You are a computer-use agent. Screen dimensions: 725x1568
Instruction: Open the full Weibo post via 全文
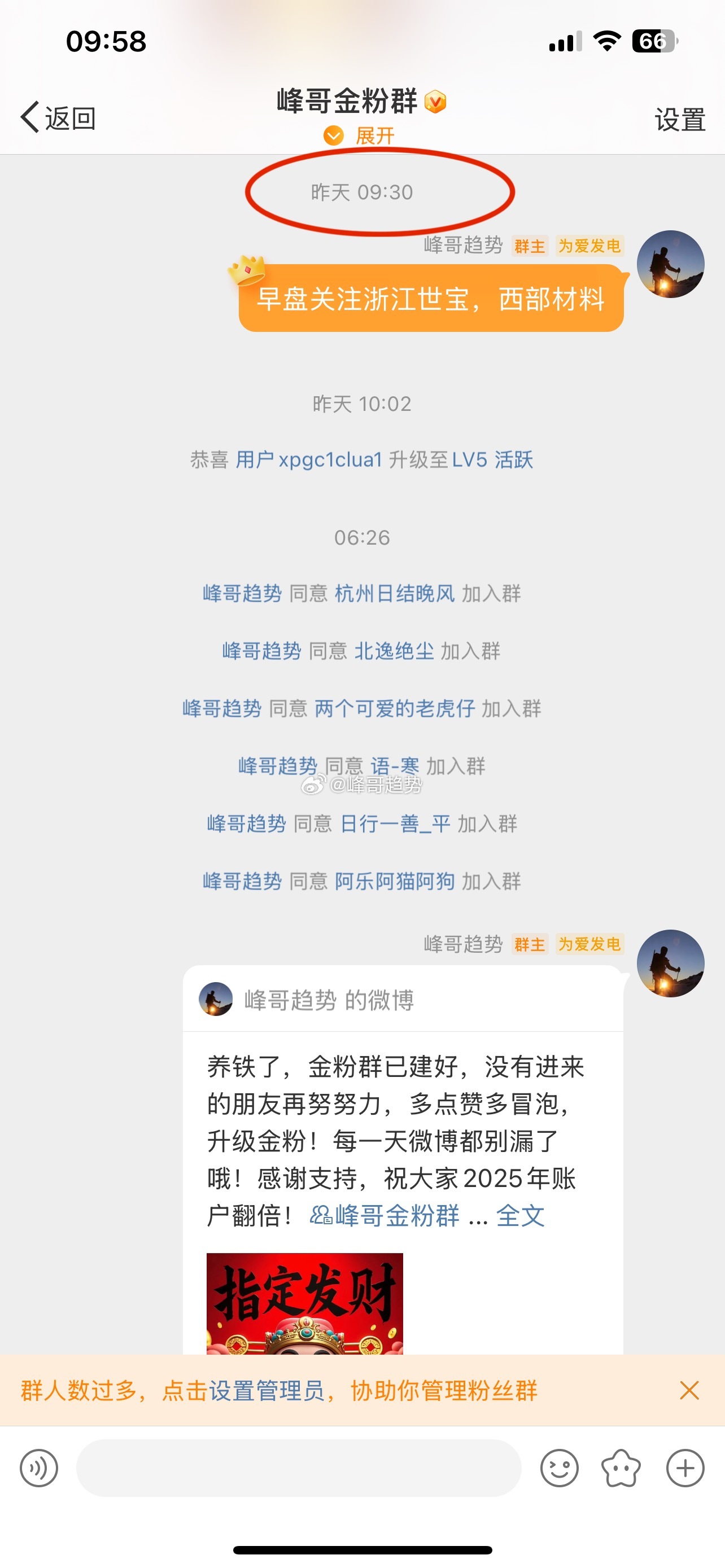point(522,1215)
